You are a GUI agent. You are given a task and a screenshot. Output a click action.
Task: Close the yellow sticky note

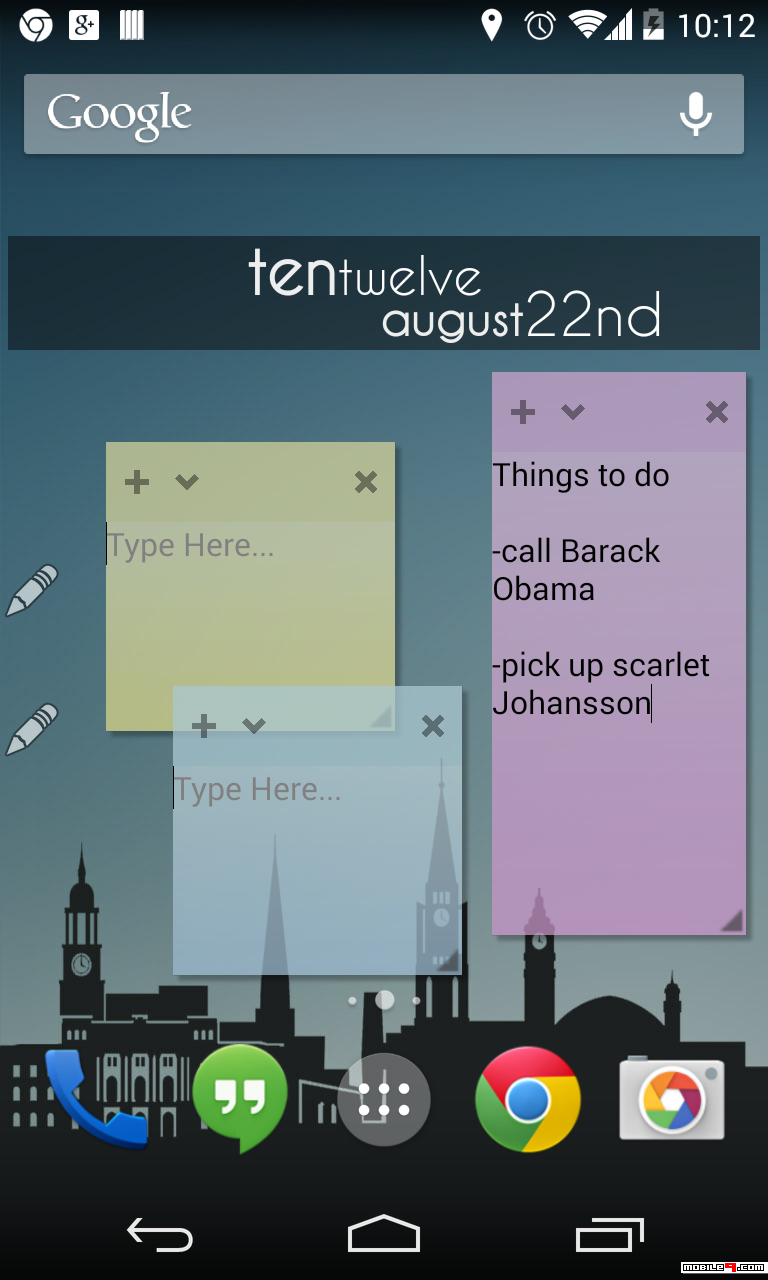pyautogui.click(x=366, y=482)
